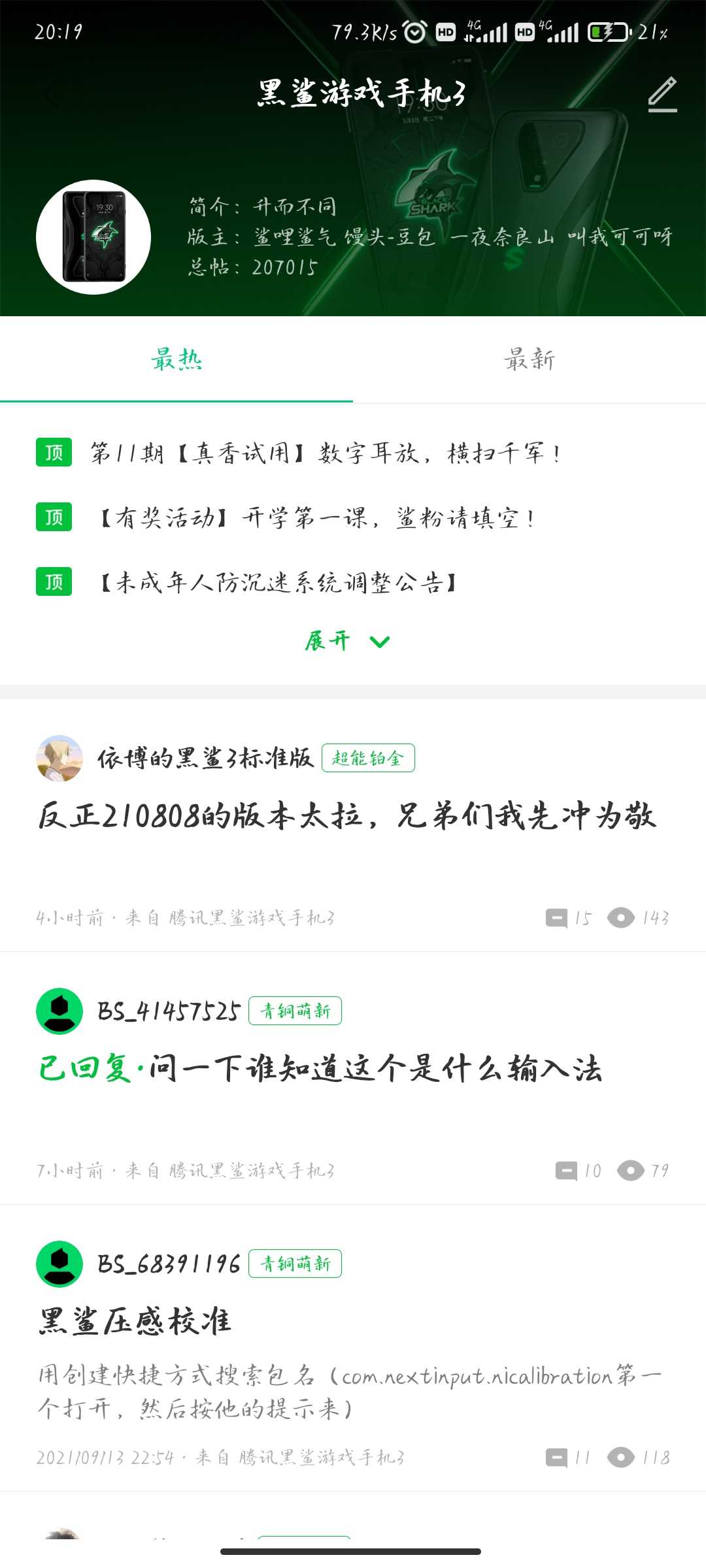Image resolution: width=706 pixels, height=1568 pixels.
Task: Switch to the 最新 tab
Action: click(529, 360)
